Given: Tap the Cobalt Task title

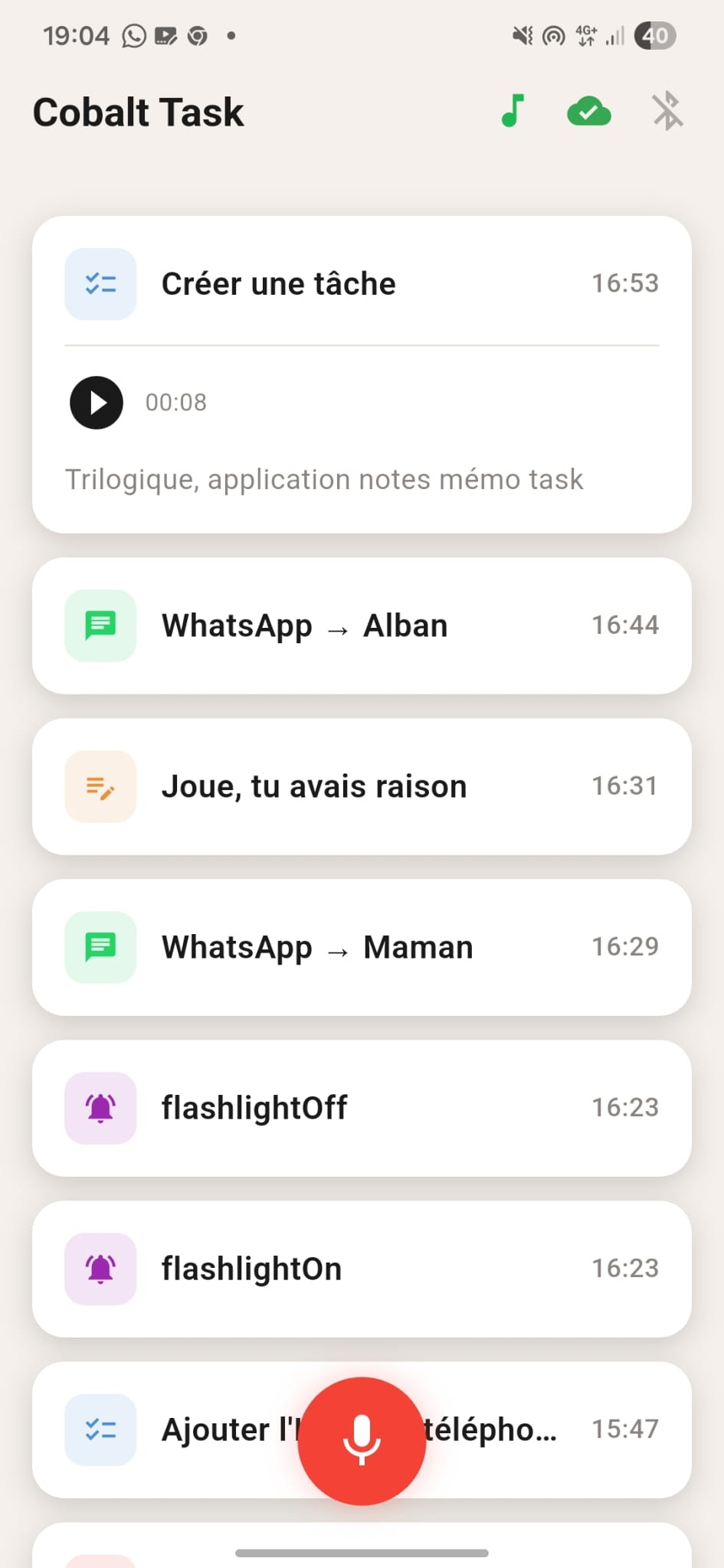Looking at the screenshot, I should point(138,111).
